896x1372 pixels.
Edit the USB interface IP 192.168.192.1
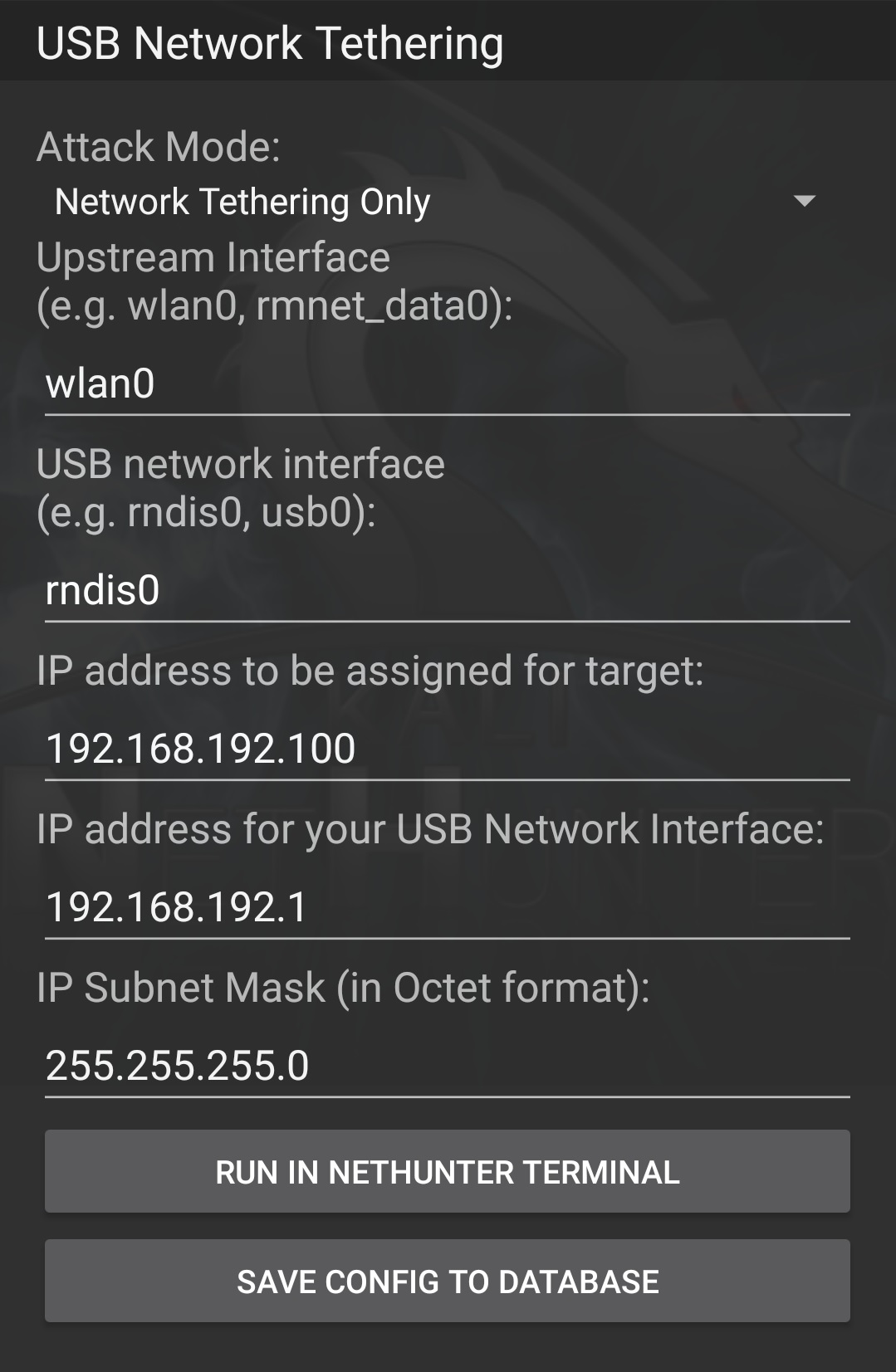[447, 907]
